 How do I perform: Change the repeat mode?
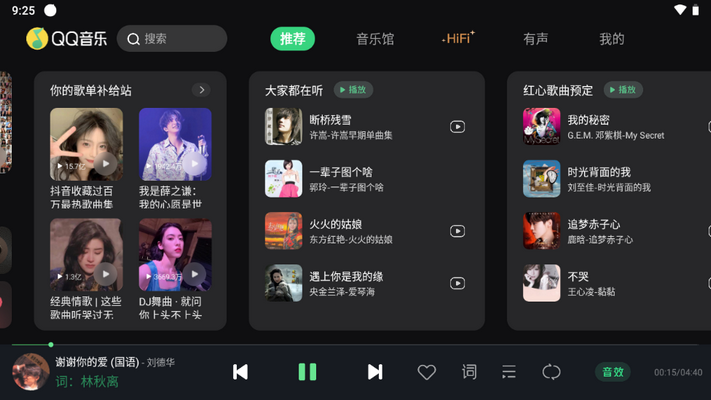pos(551,372)
